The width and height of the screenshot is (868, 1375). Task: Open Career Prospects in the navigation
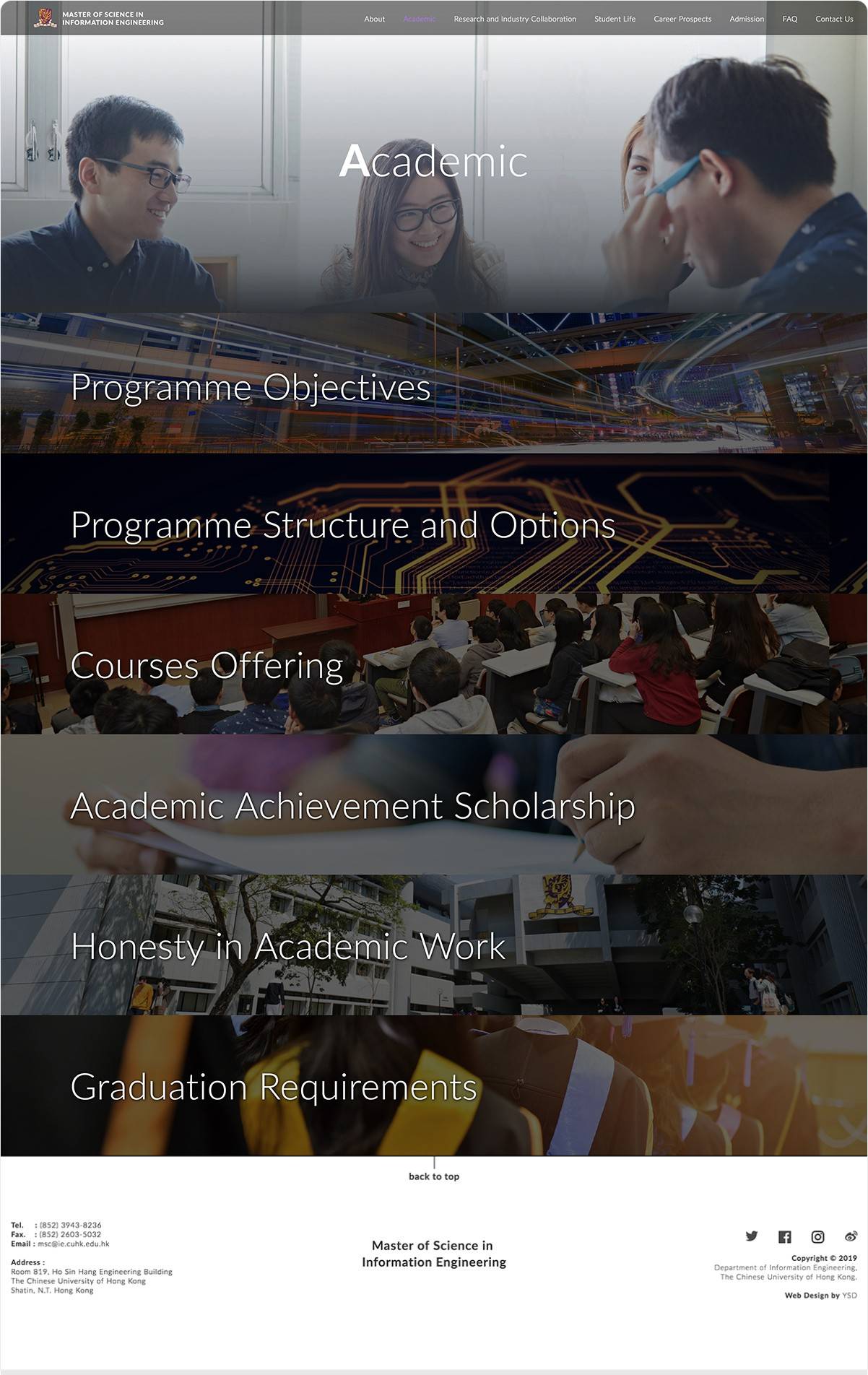coord(682,19)
